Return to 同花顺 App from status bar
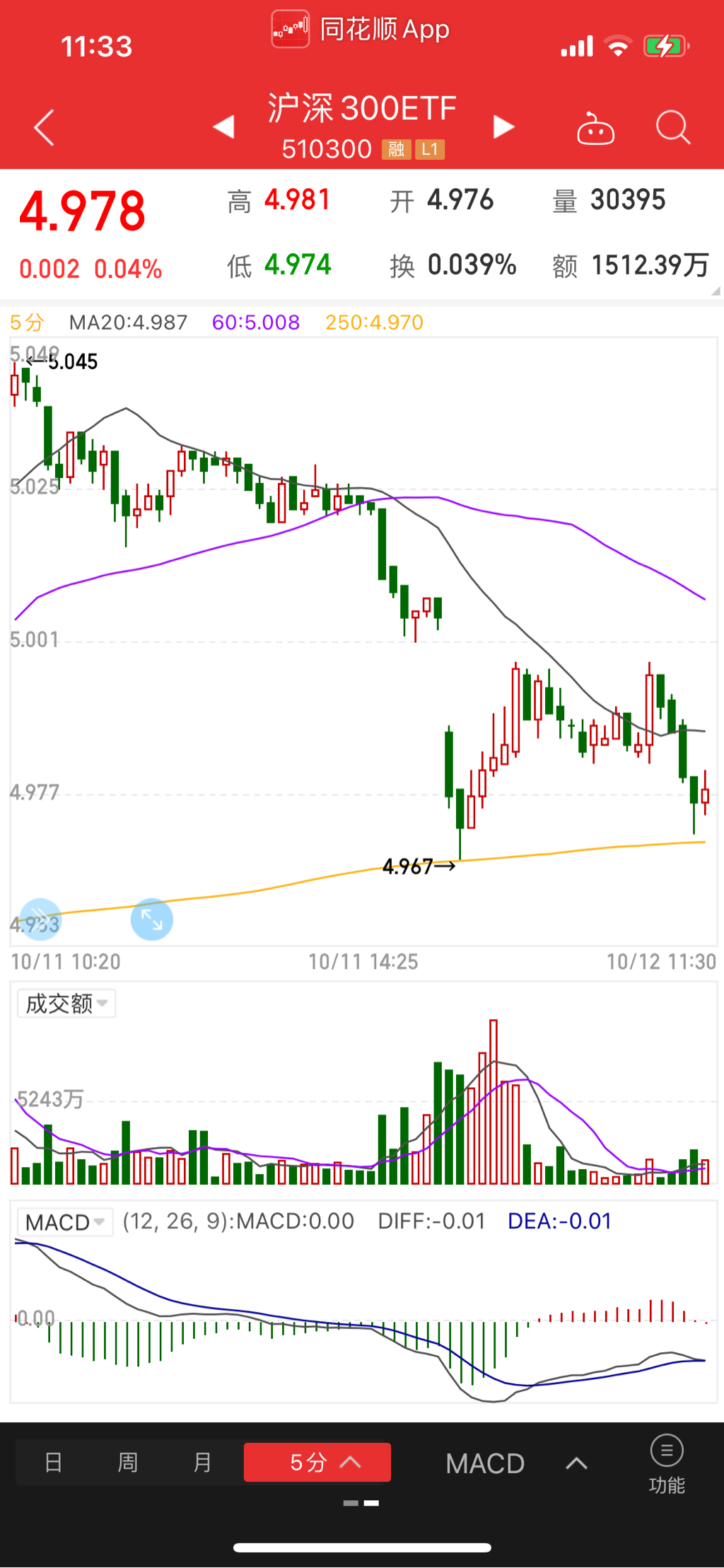The height and width of the screenshot is (1568, 724). click(x=361, y=30)
